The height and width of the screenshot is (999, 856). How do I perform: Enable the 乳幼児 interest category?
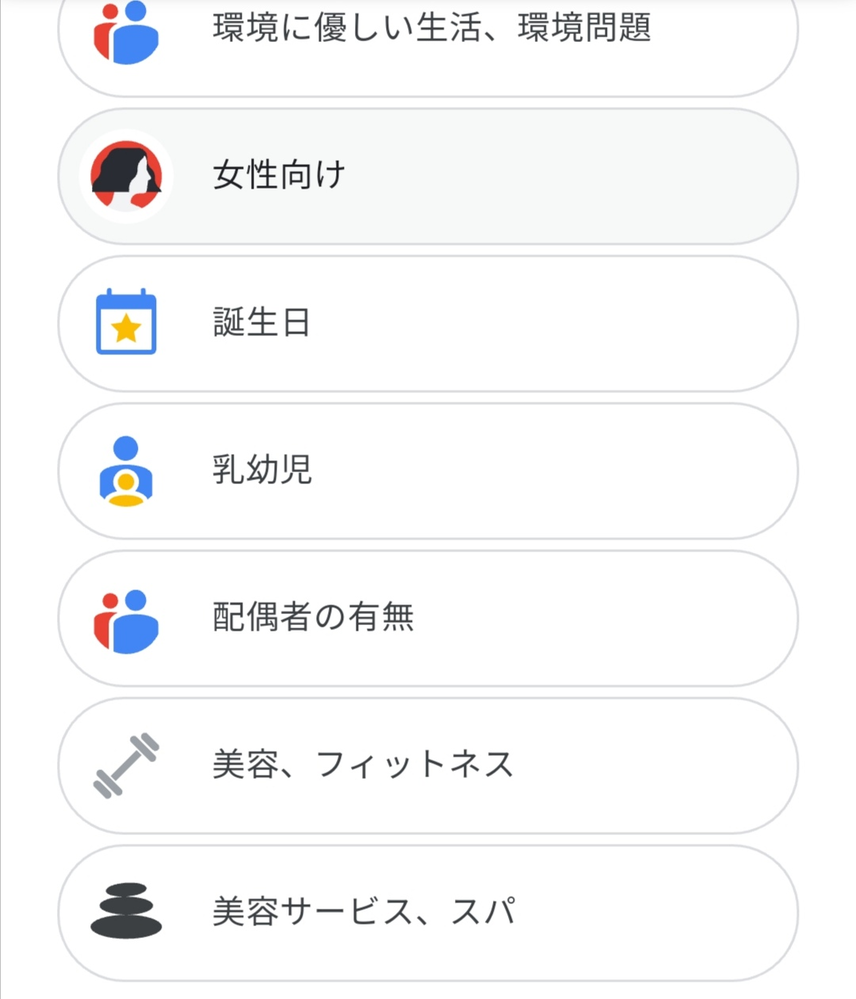click(428, 470)
